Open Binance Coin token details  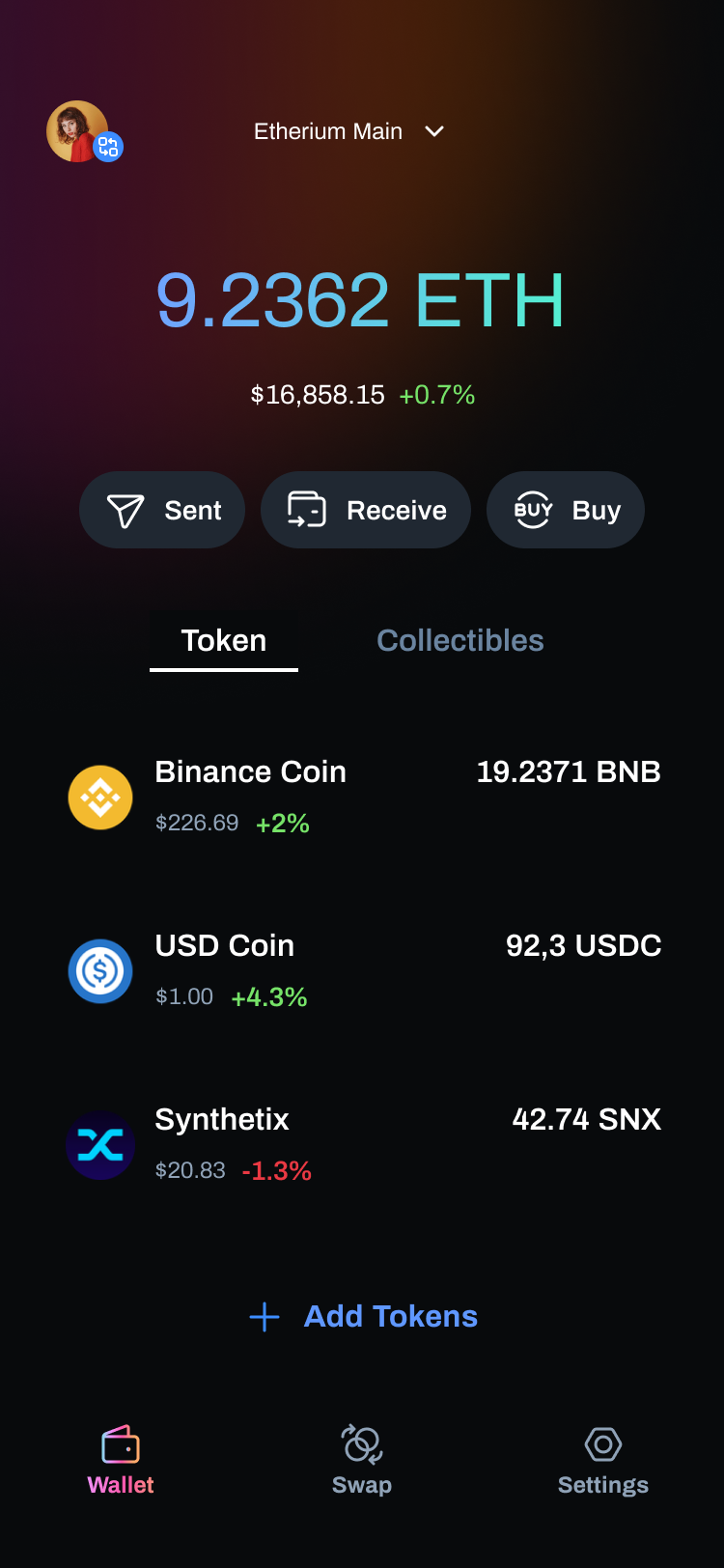coord(364,798)
